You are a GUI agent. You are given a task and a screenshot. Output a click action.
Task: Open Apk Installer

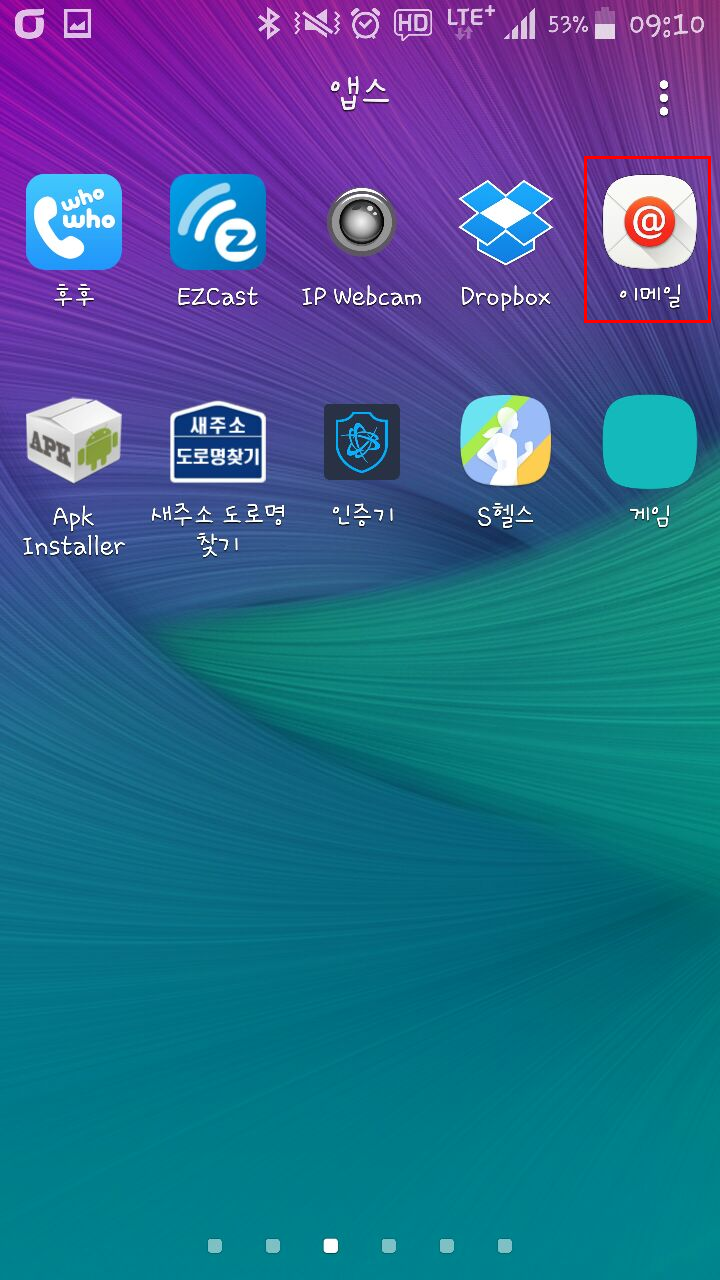(x=74, y=442)
